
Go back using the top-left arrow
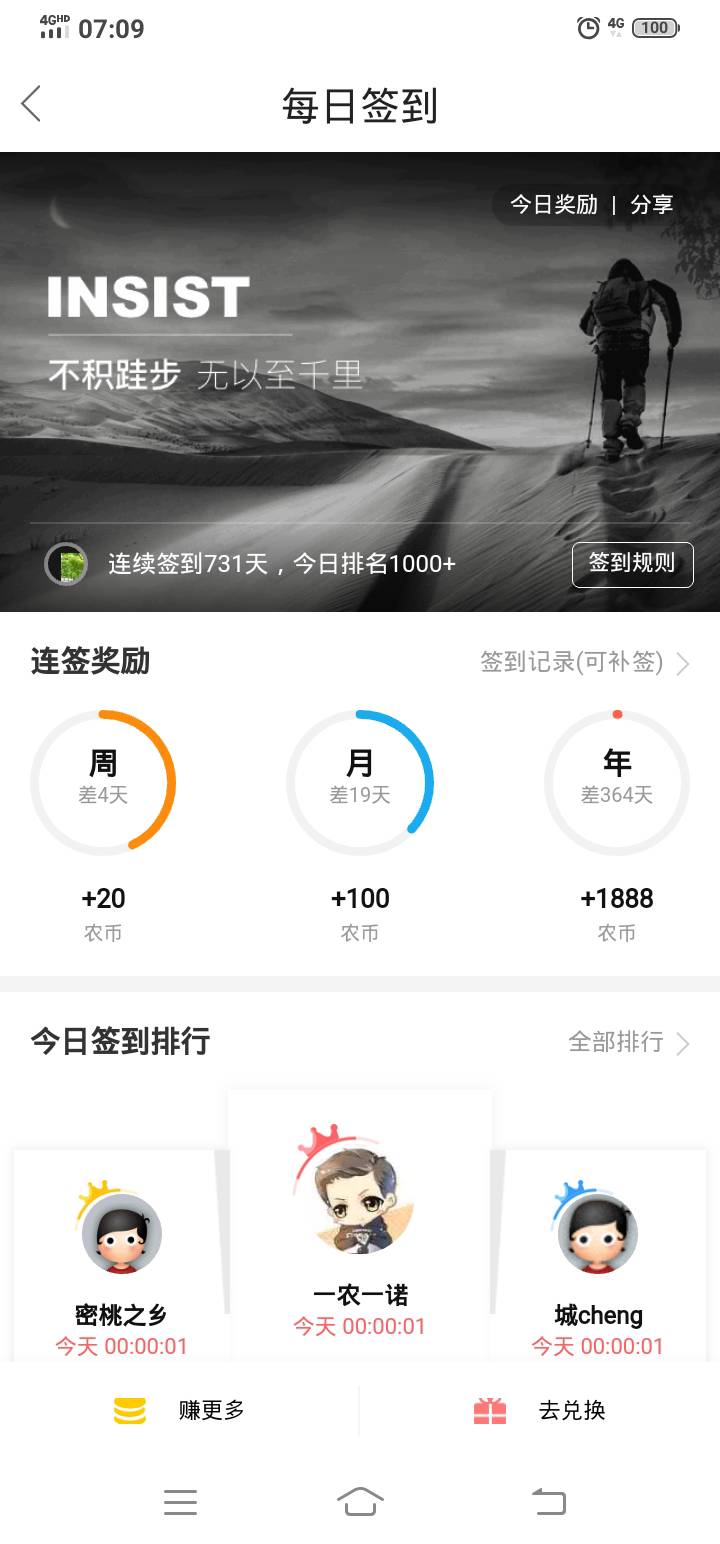tap(32, 104)
